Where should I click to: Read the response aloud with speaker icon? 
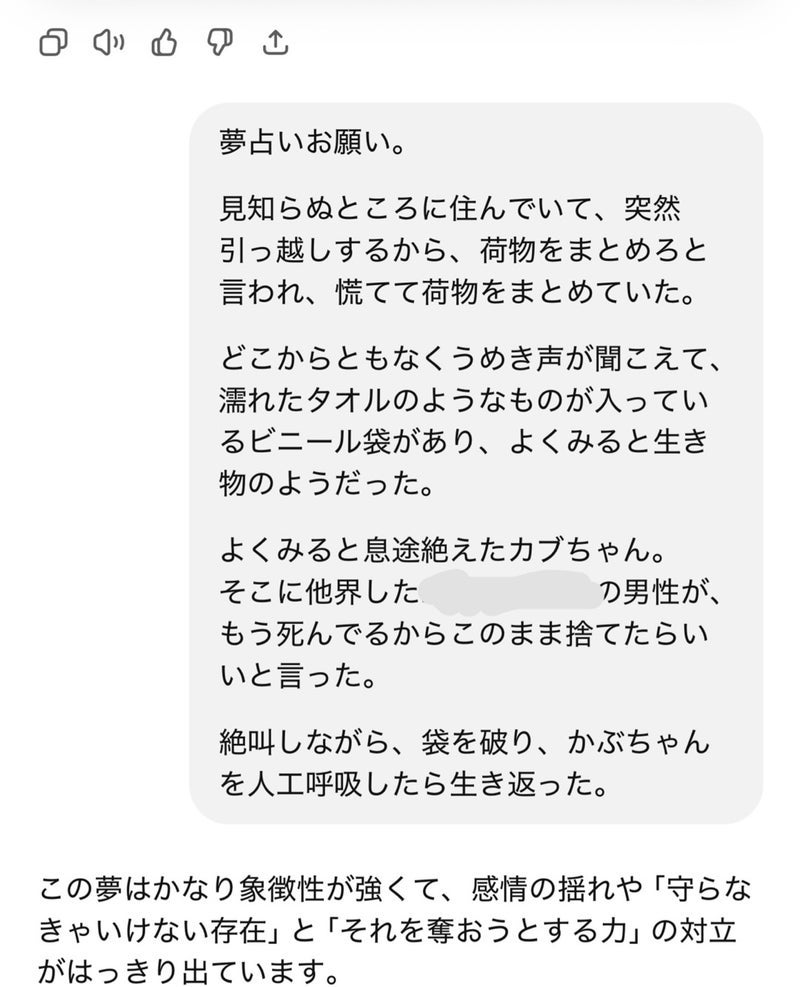pos(108,42)
